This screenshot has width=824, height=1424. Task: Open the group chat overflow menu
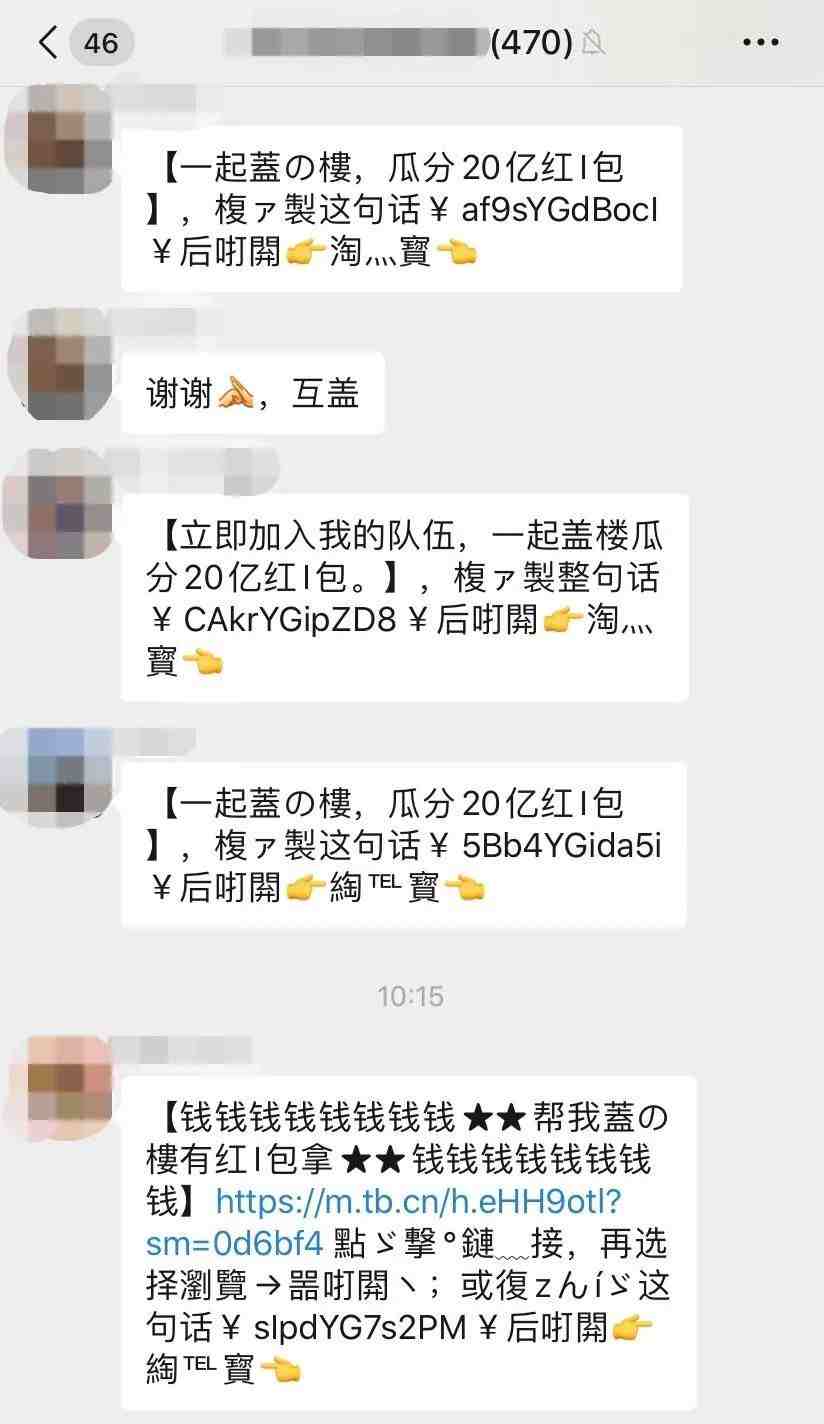tap(760, 42)
